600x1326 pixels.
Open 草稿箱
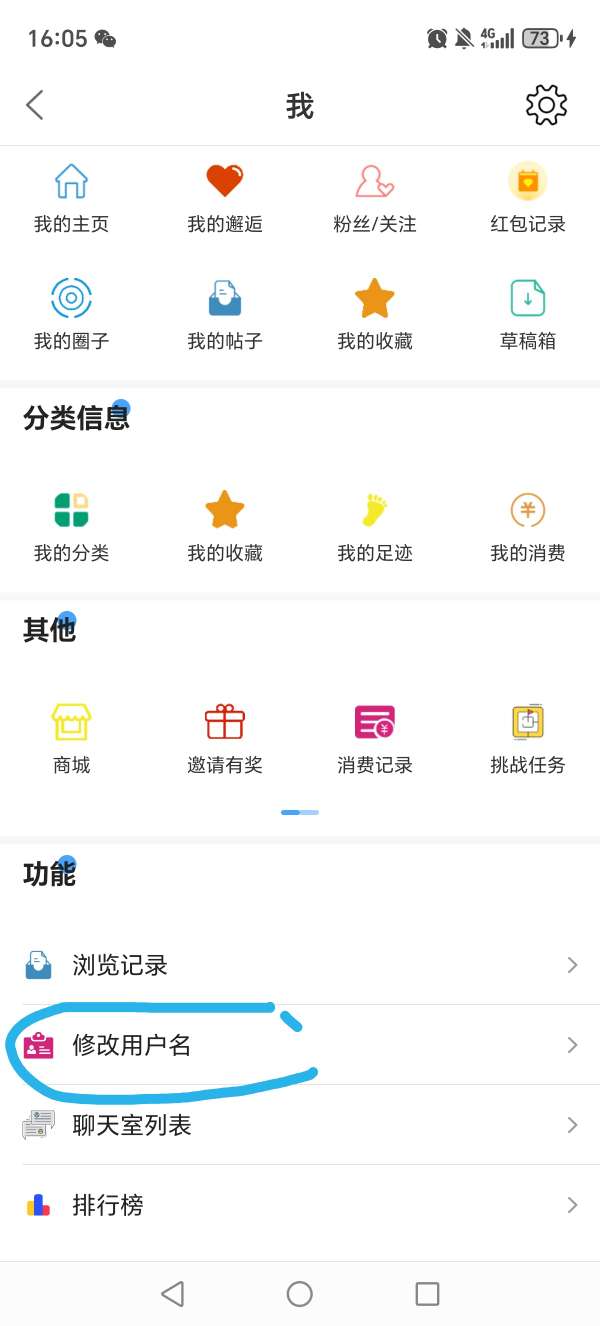(528, 316)
